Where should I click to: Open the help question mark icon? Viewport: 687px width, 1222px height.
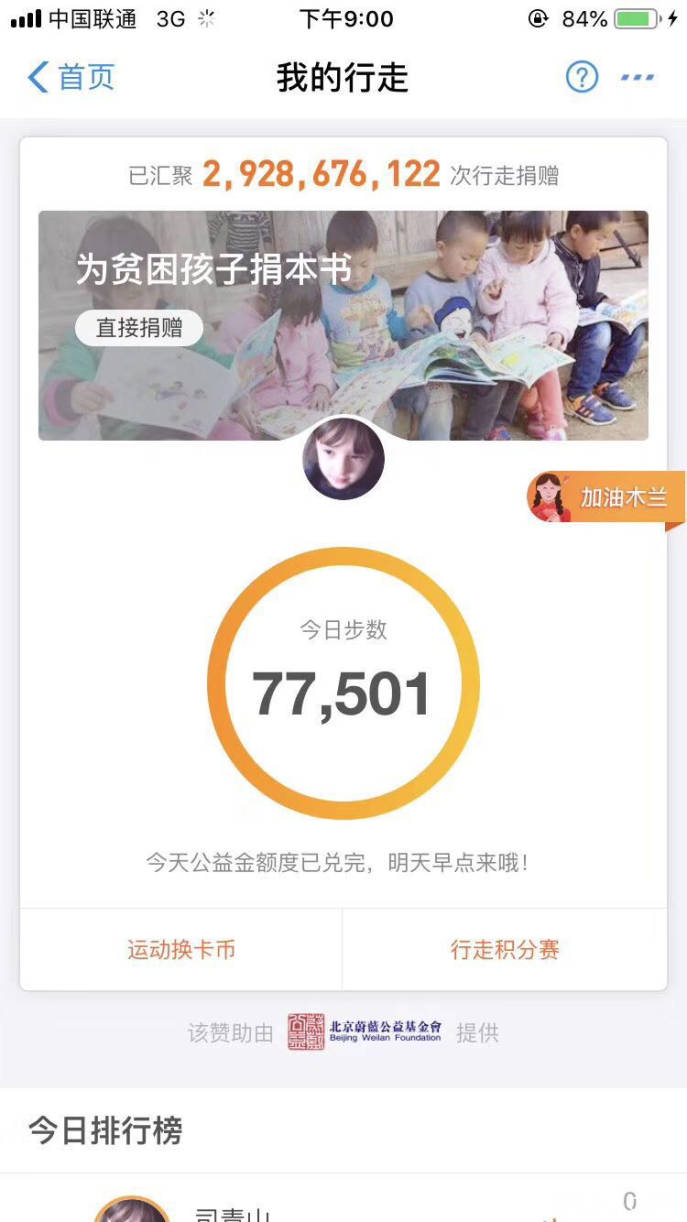[x=582, y=77]
